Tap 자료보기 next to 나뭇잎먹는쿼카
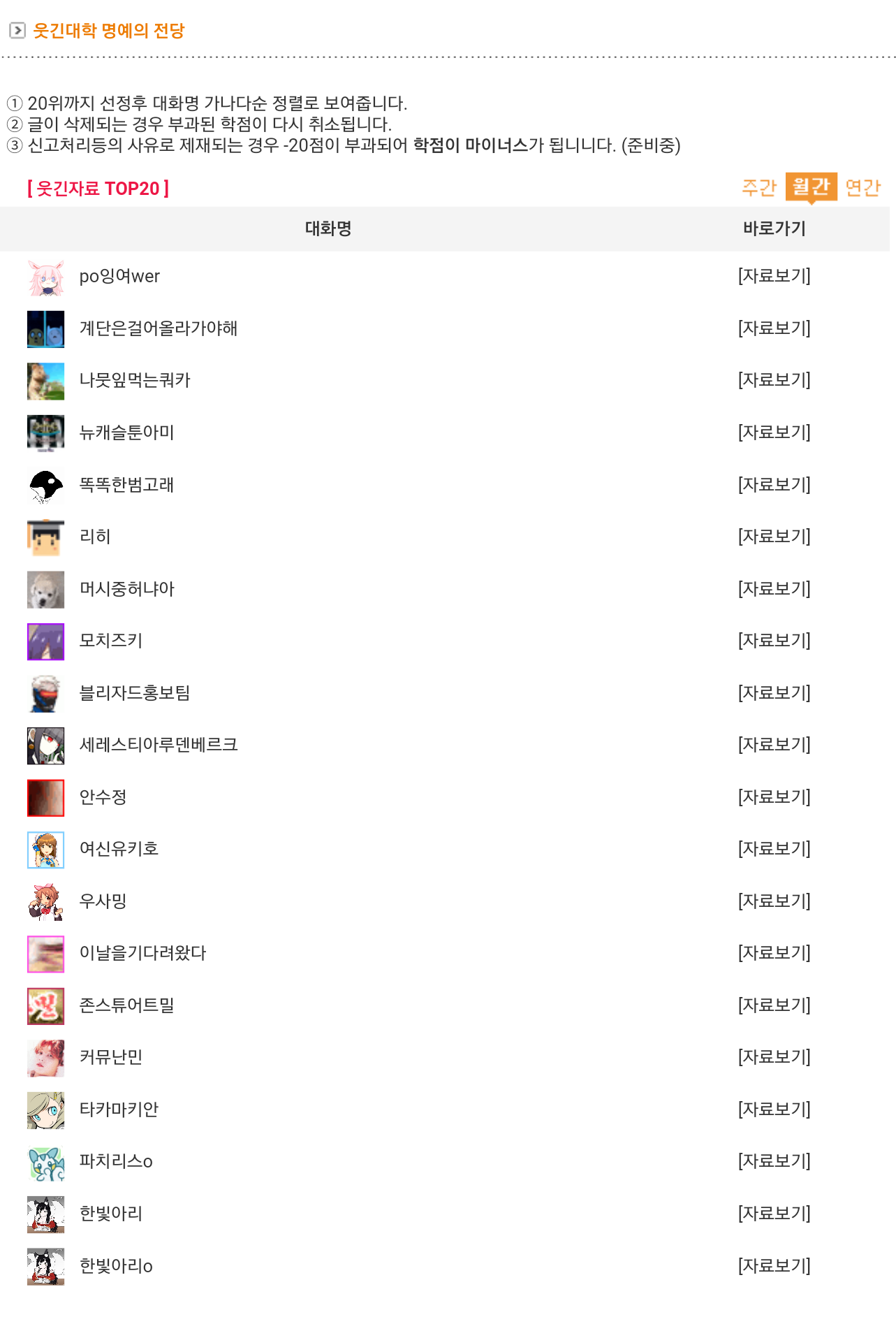This screenshot has width=896, height=1317. pyautogui.click(x=774, y=380)
